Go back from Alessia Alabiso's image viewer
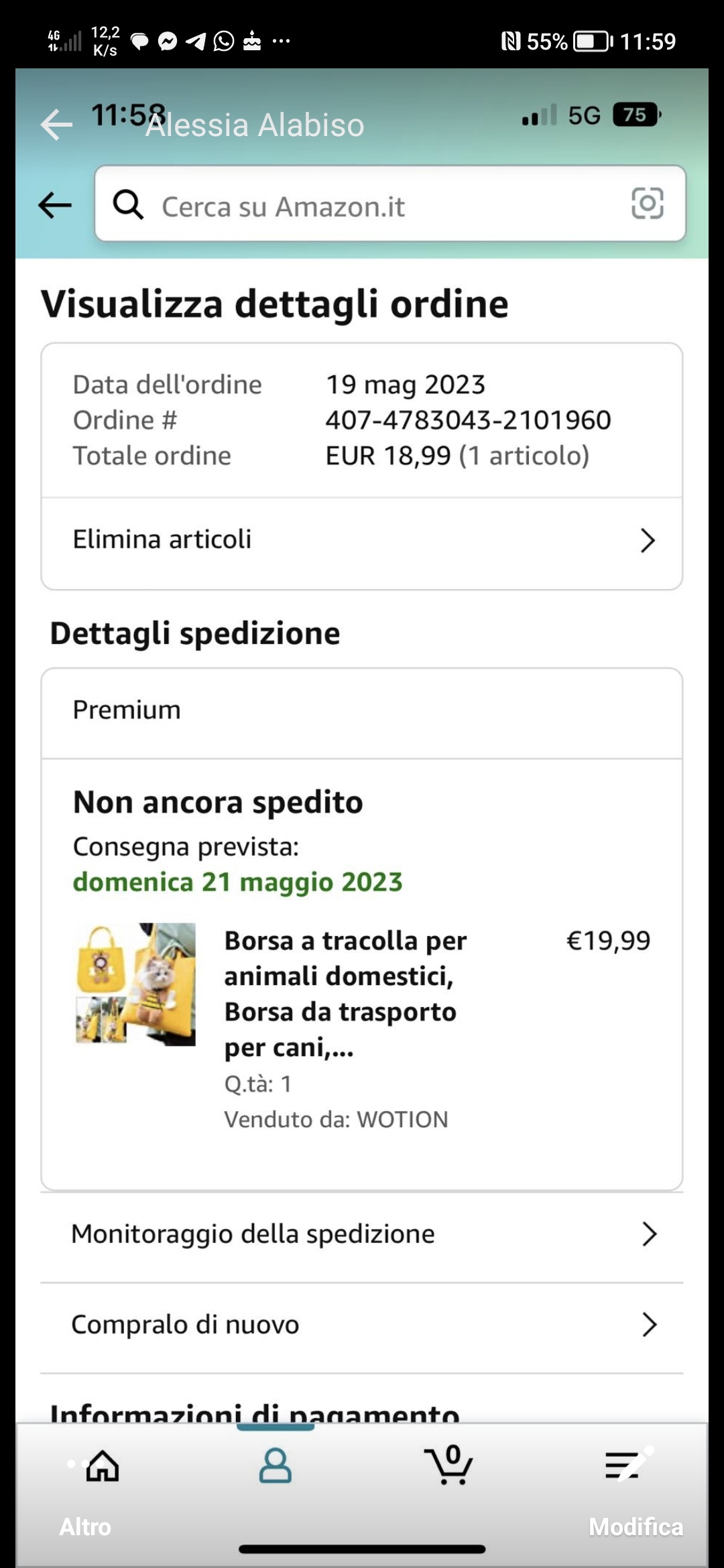 click(x=56, y=125)
